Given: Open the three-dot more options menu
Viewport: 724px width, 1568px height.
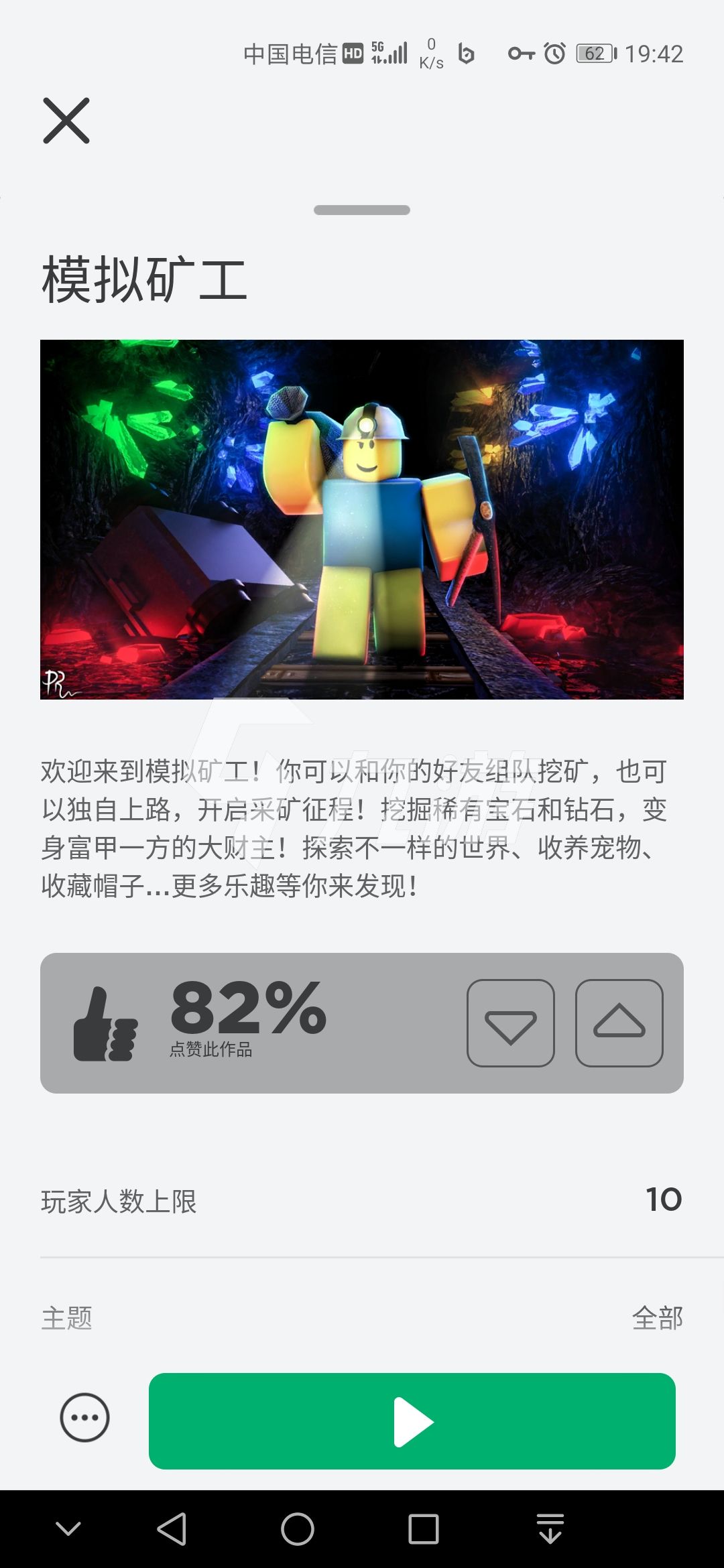Looking at the screenshot, I should tap(84, 1417).
